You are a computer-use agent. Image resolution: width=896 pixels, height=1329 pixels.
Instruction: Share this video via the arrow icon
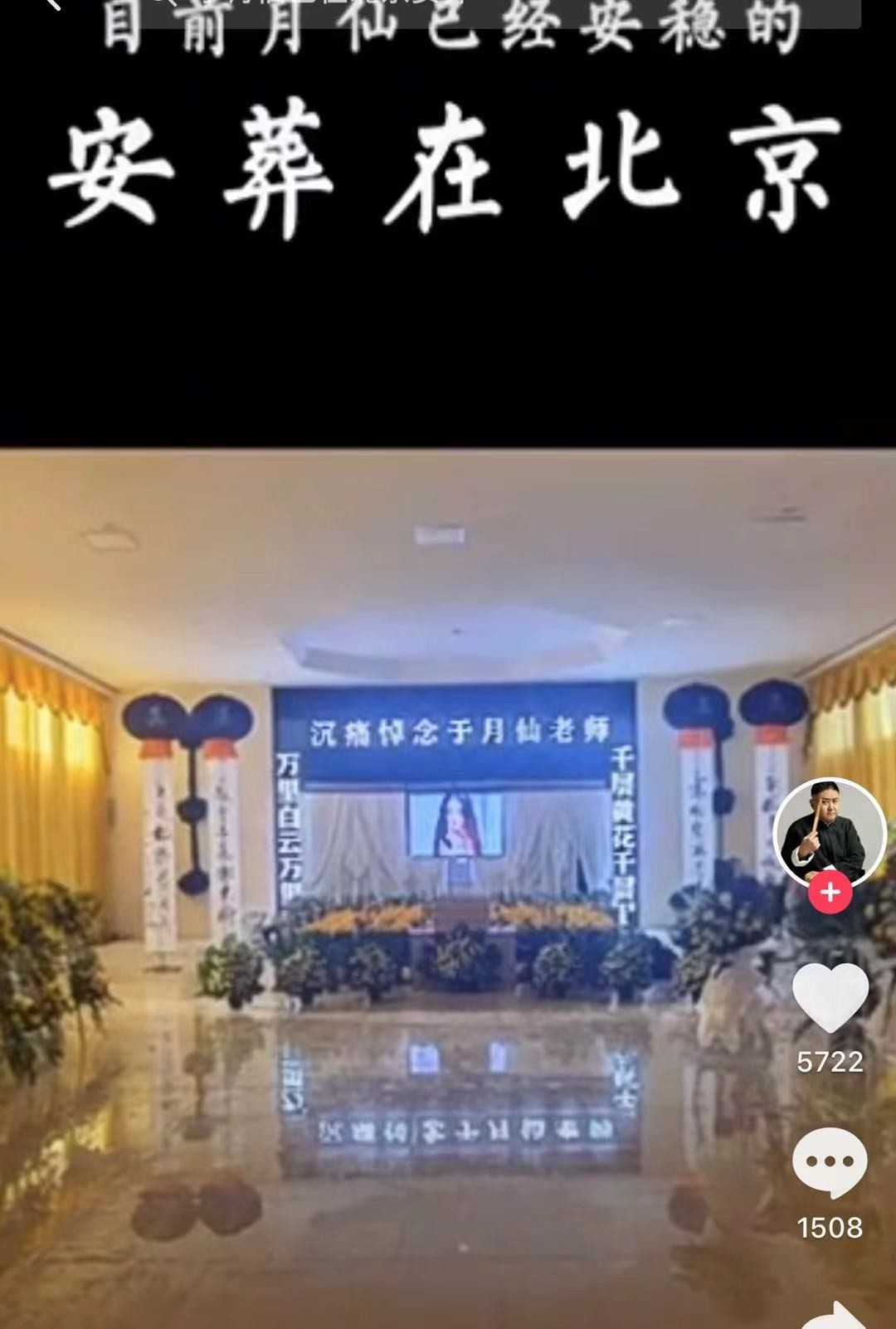coord(832,1315)
